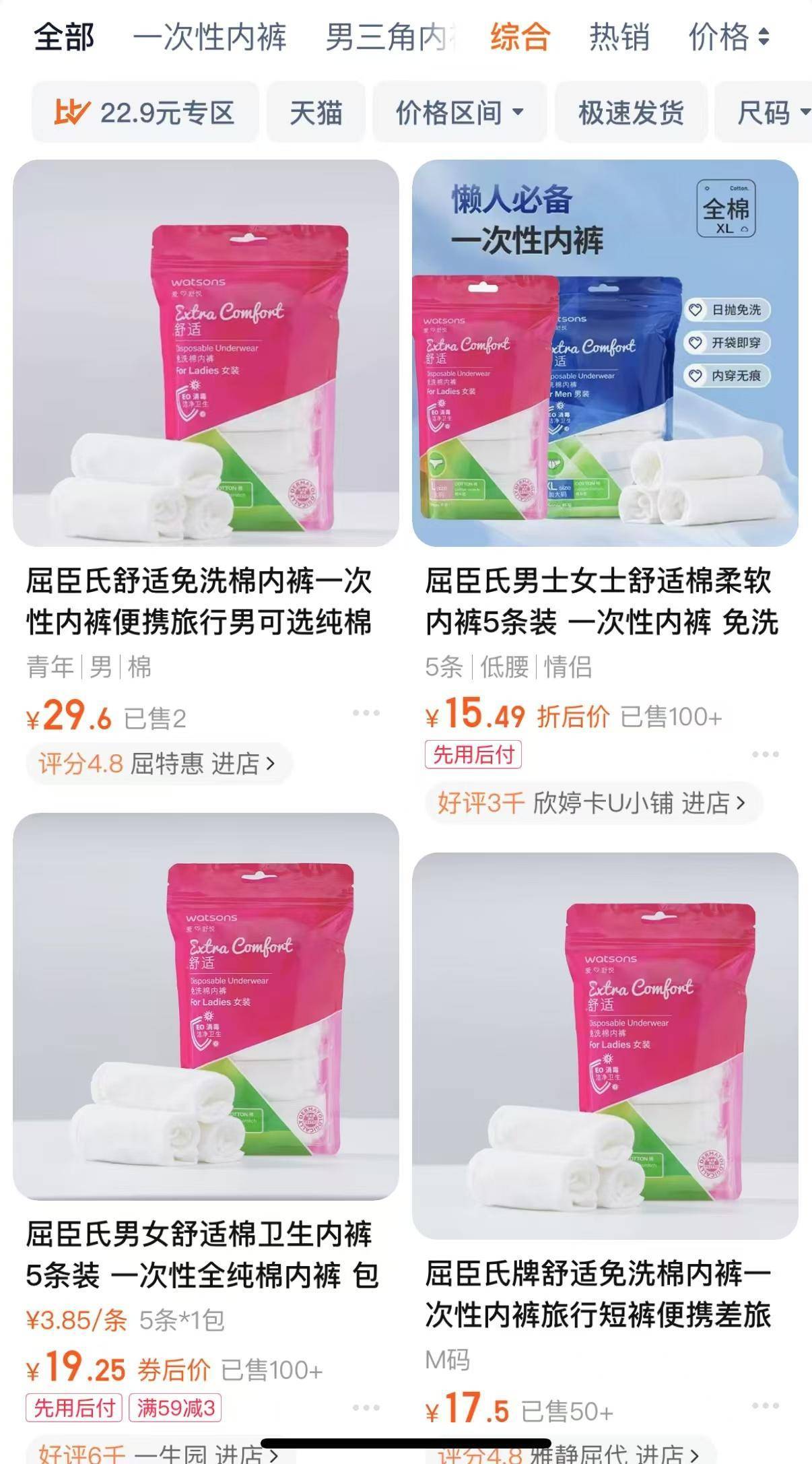Toggle the 价格 sort order
Screen dimensions: 812x1464
point(729,36)
